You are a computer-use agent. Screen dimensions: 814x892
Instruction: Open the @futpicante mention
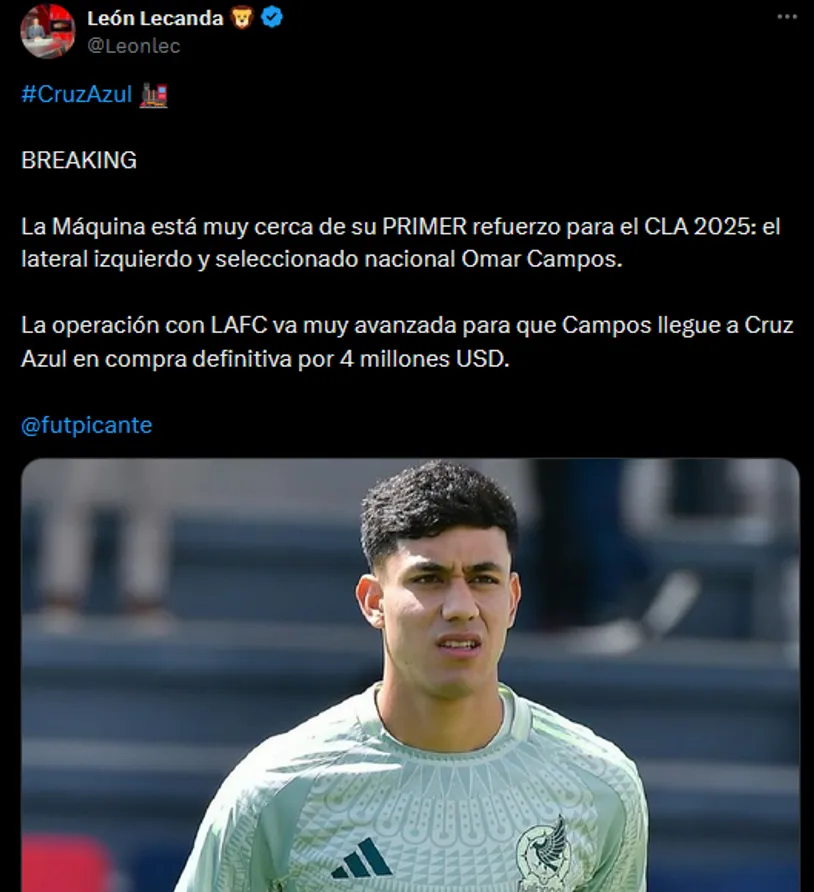tap(87, 425)
